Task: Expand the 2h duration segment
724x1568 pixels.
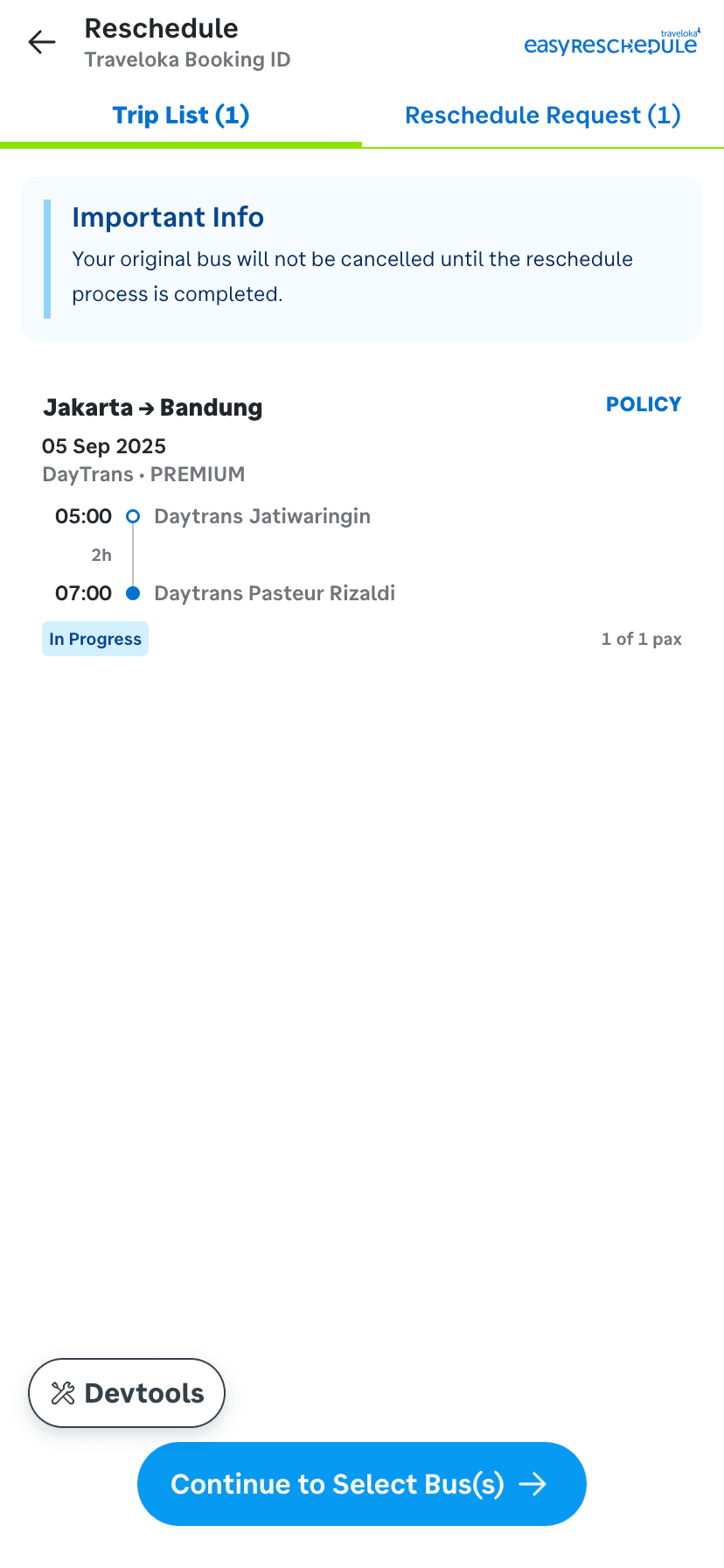Action: [101, 554]
